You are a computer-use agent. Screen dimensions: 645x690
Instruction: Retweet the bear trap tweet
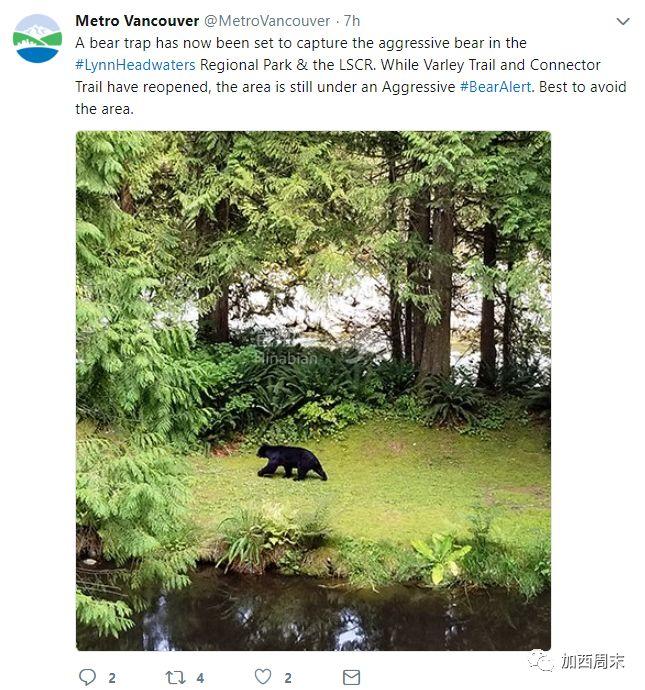(x=175, y=677)
